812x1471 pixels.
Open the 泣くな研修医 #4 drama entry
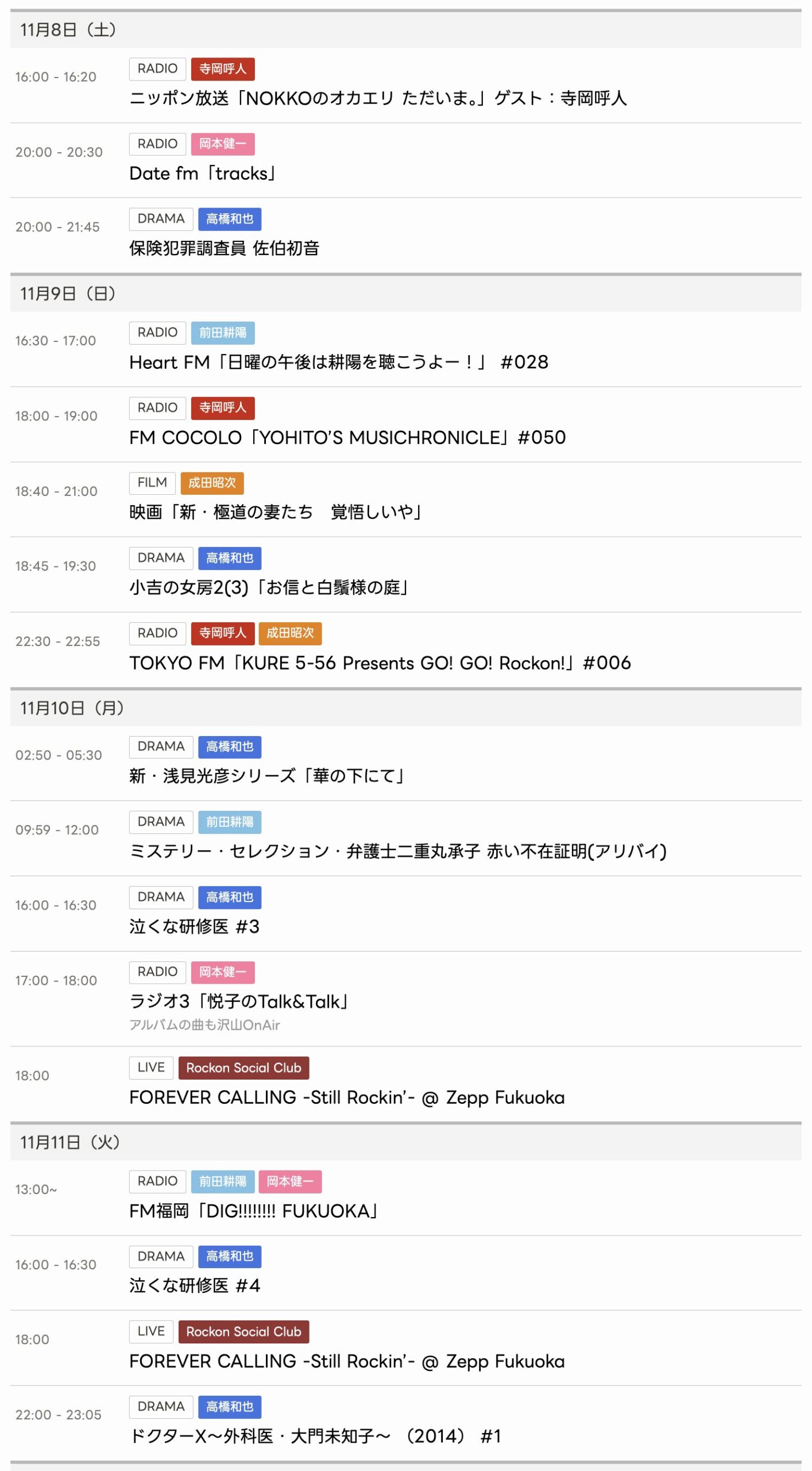pyautogui.click(x=195, y=1285)
